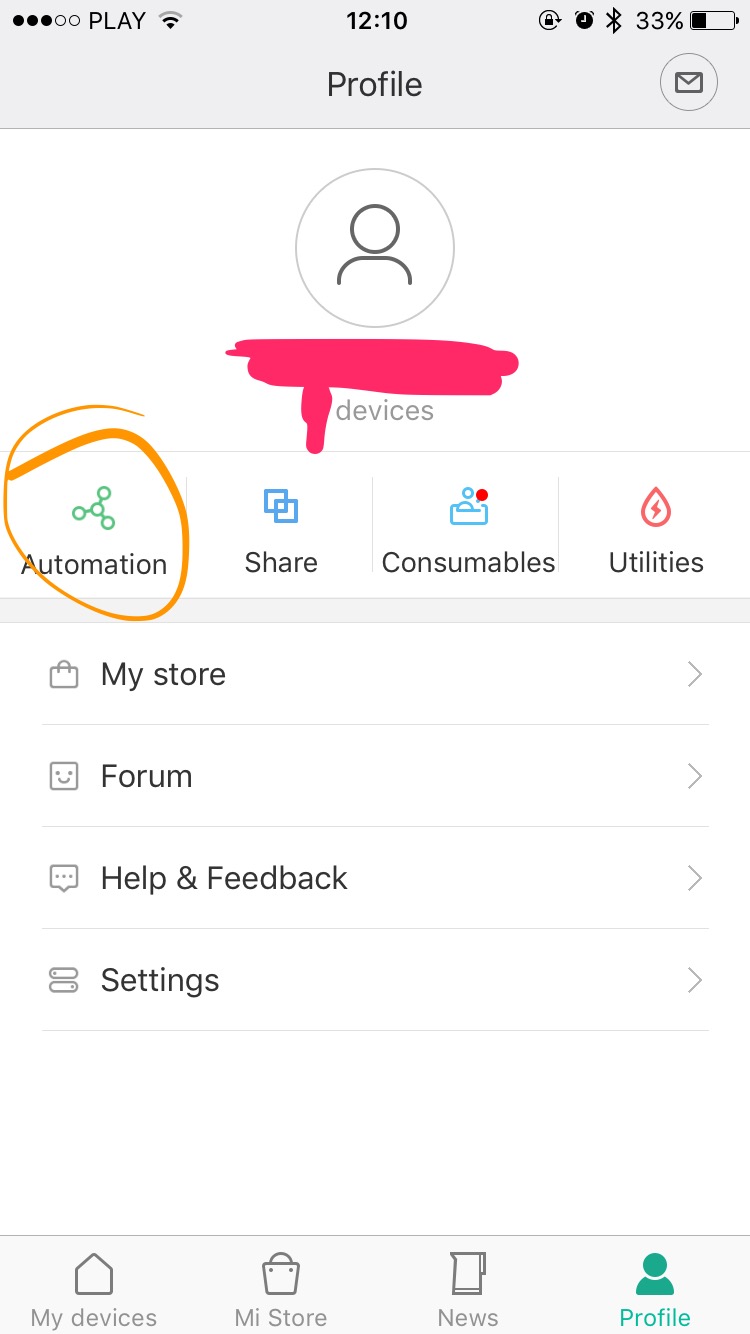
Task: Switch to the Mi Store tab
Action: click(281, 1289)
